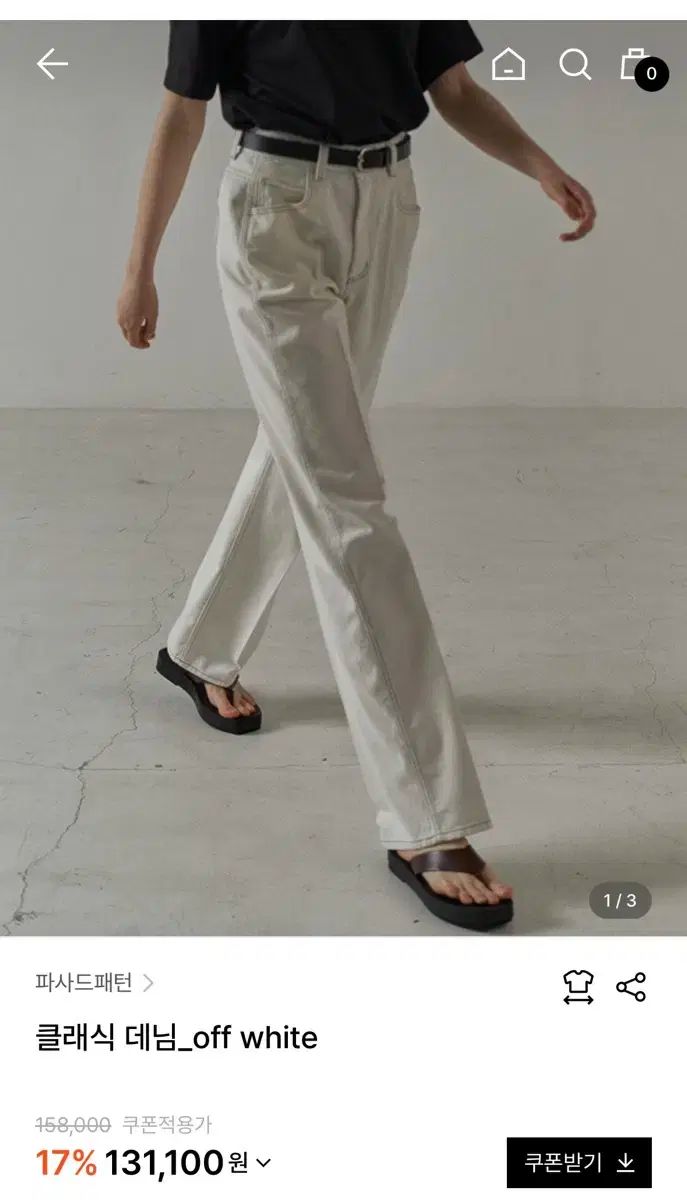The width and height of the screenshot is (687, 1200).
Task: Expand the 131,100원 price details chevron
Action: [264, 1163]
